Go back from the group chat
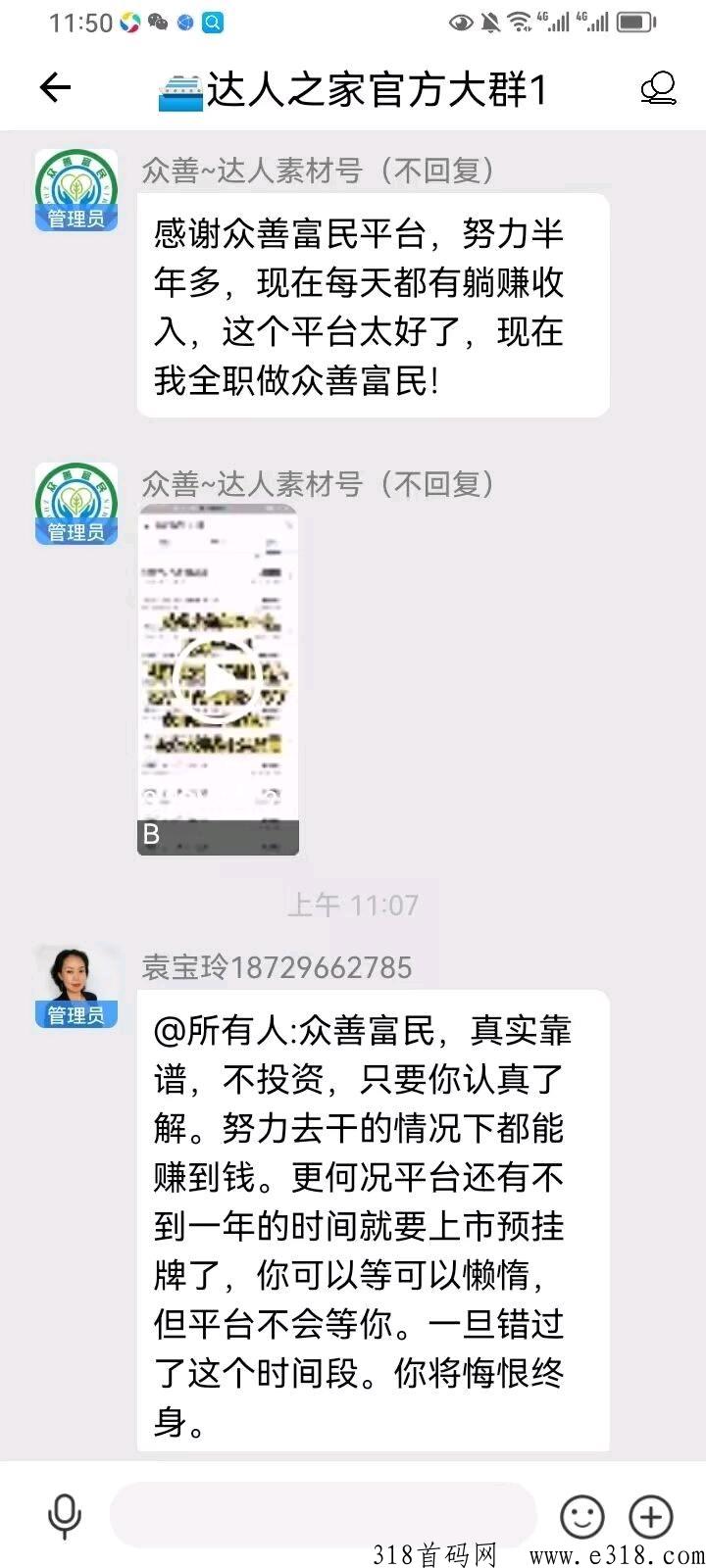The height and width of the screenshot is (1568, 706). 55,88
